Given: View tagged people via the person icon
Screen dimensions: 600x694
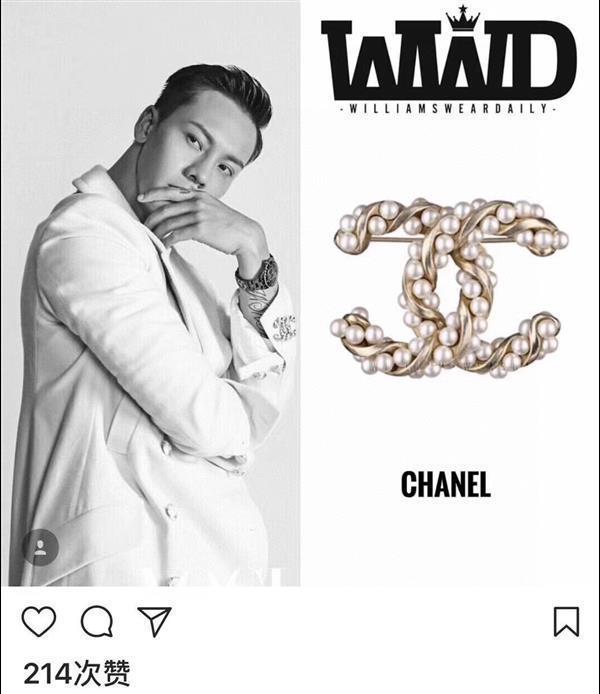Looking at the screenshot, I should [41, 547].
